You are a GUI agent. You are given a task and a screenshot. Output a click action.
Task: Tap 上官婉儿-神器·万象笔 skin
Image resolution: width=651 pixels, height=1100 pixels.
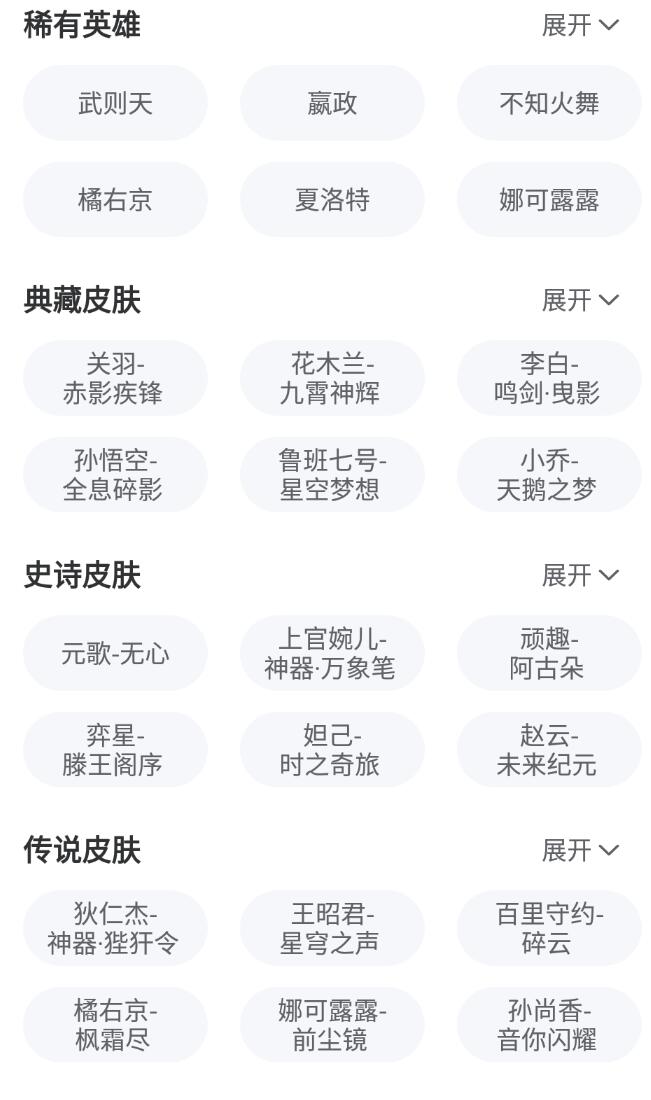click(x=332, y=653)
